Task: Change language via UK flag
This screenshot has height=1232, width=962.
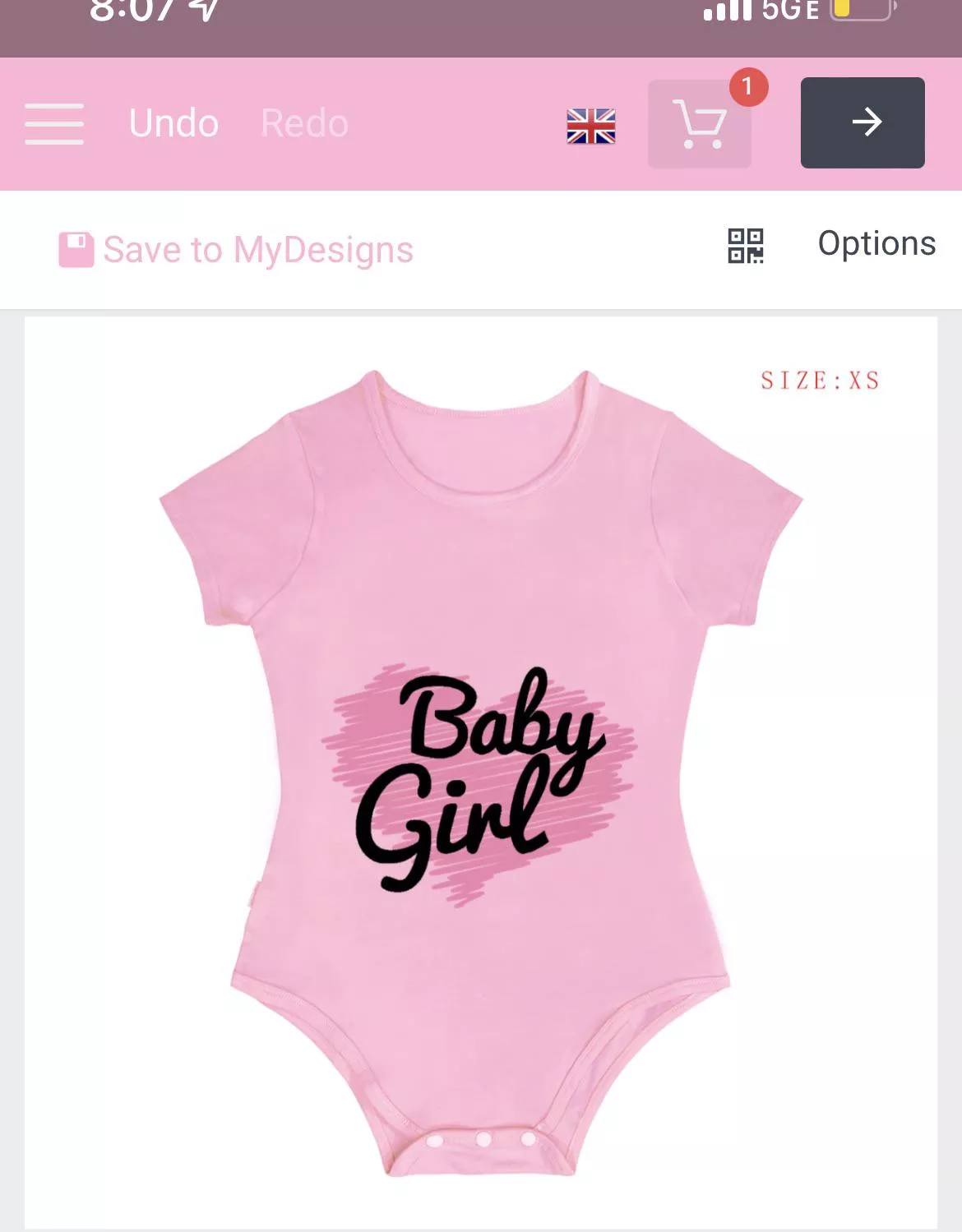Action: (590, 126)
